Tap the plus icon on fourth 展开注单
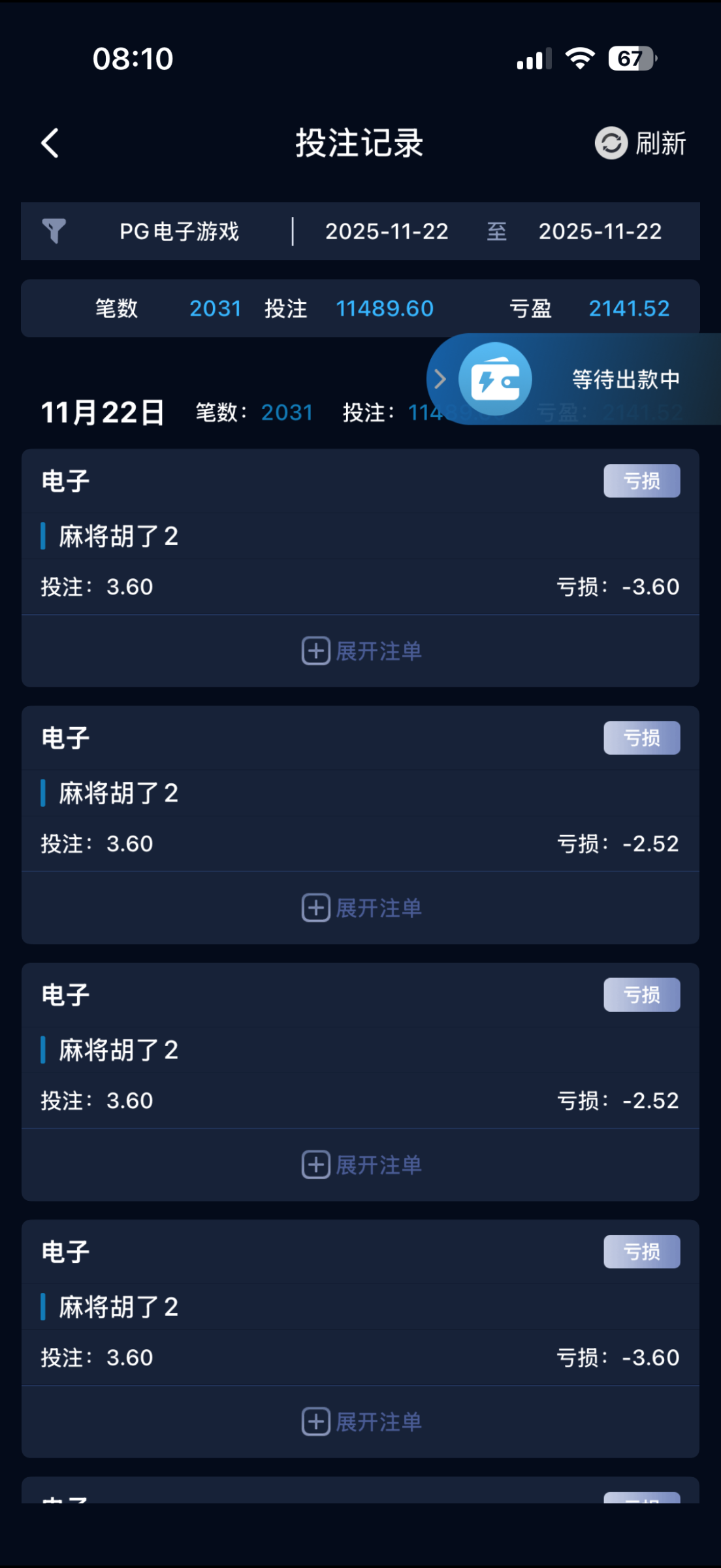Screen dimensions: 721x1568 point(316,1422)
